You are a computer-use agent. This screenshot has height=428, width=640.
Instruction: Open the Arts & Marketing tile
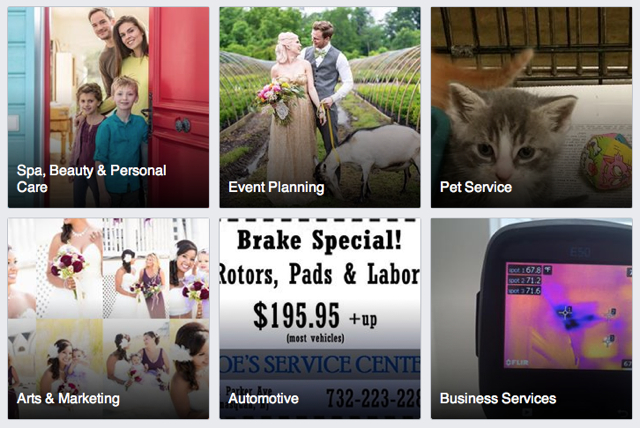click(108, 318)
